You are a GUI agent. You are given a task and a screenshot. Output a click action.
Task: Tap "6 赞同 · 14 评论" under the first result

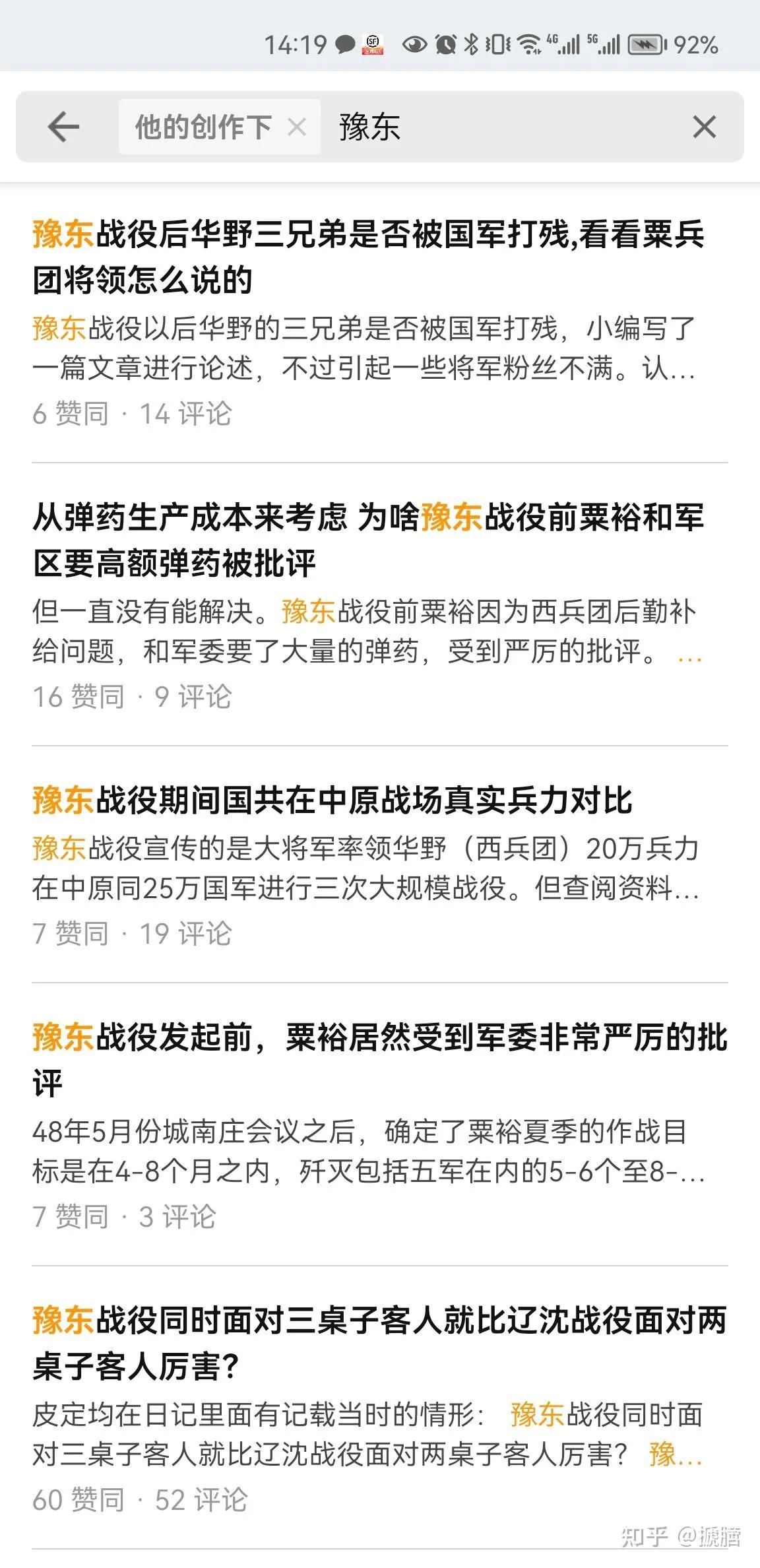(132, 414)
